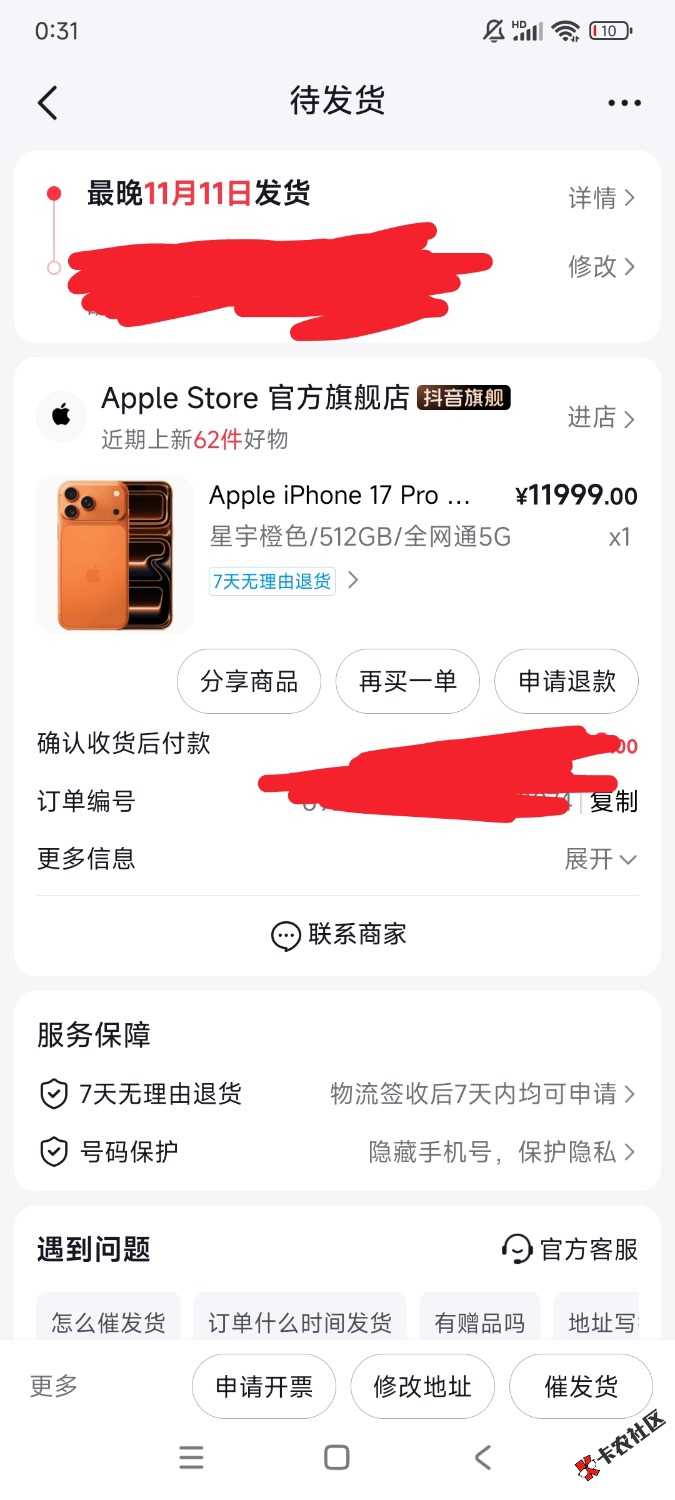The width and height of the screenshot is (675, 1500).
Task: Open the 7天无理由退货 service guarantee row
Action: [x=337, y=1094]
